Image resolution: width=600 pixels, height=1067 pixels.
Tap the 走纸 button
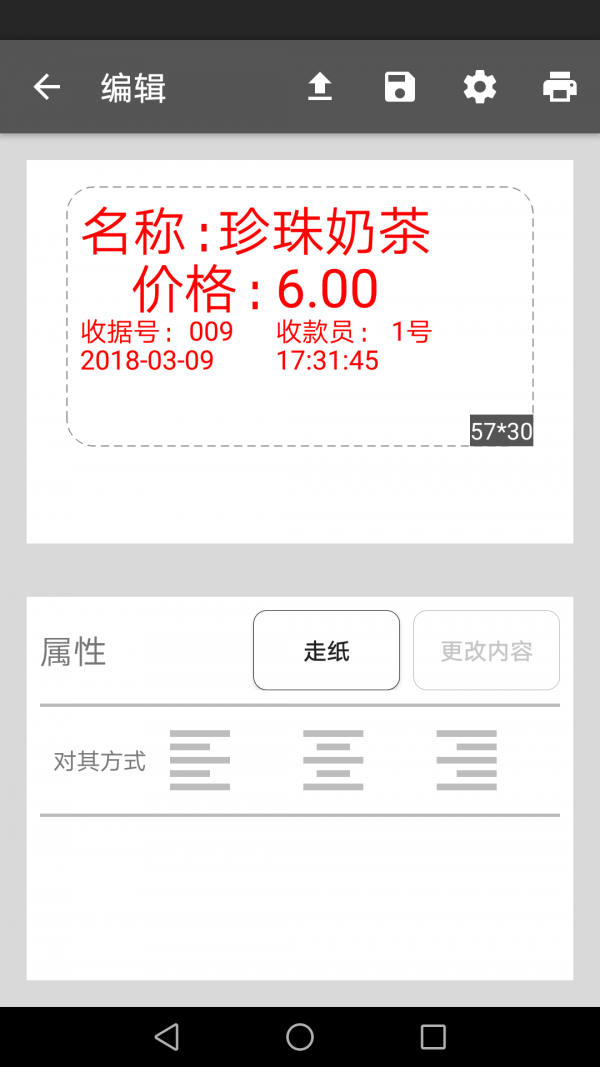327,651
